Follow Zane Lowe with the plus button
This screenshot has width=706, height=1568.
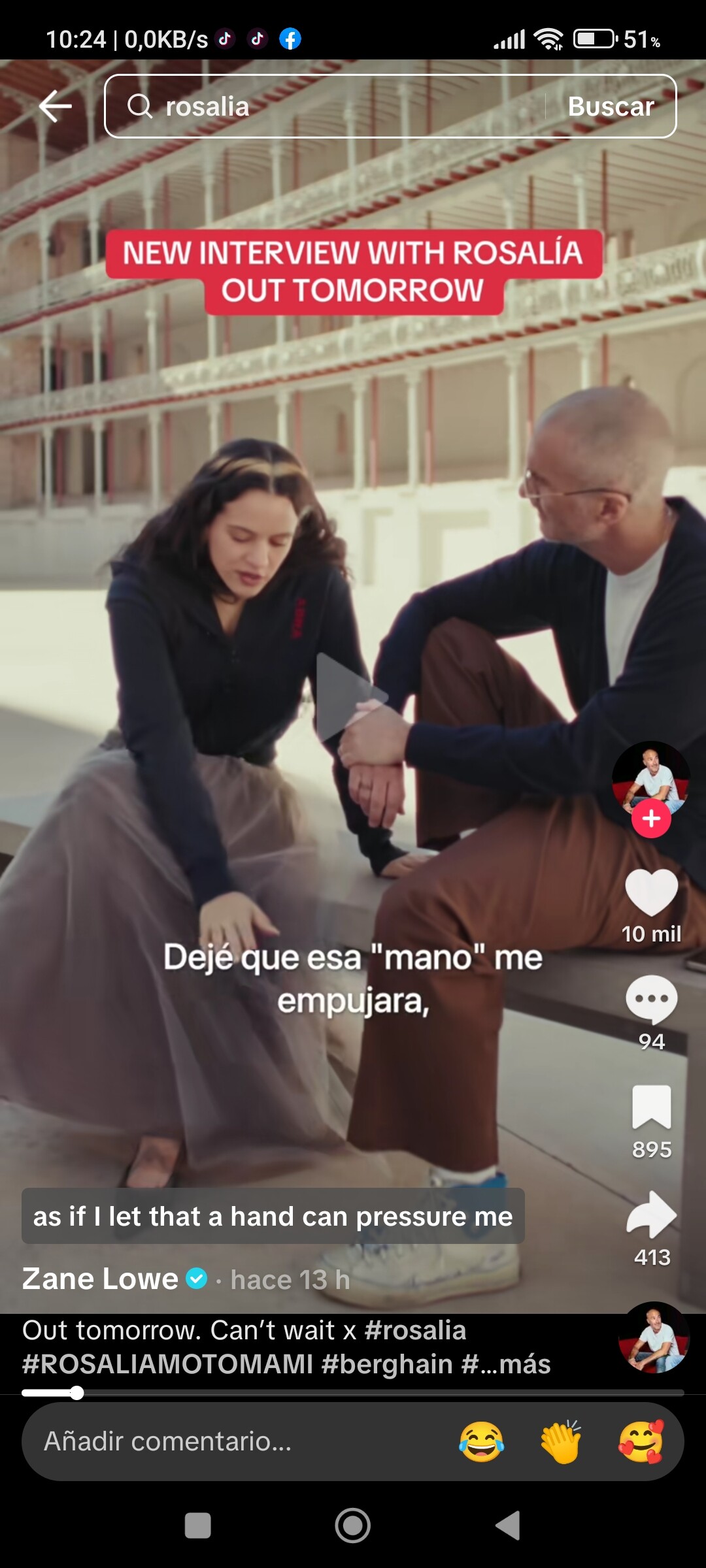pyautogui.click(x=651, y=819)
